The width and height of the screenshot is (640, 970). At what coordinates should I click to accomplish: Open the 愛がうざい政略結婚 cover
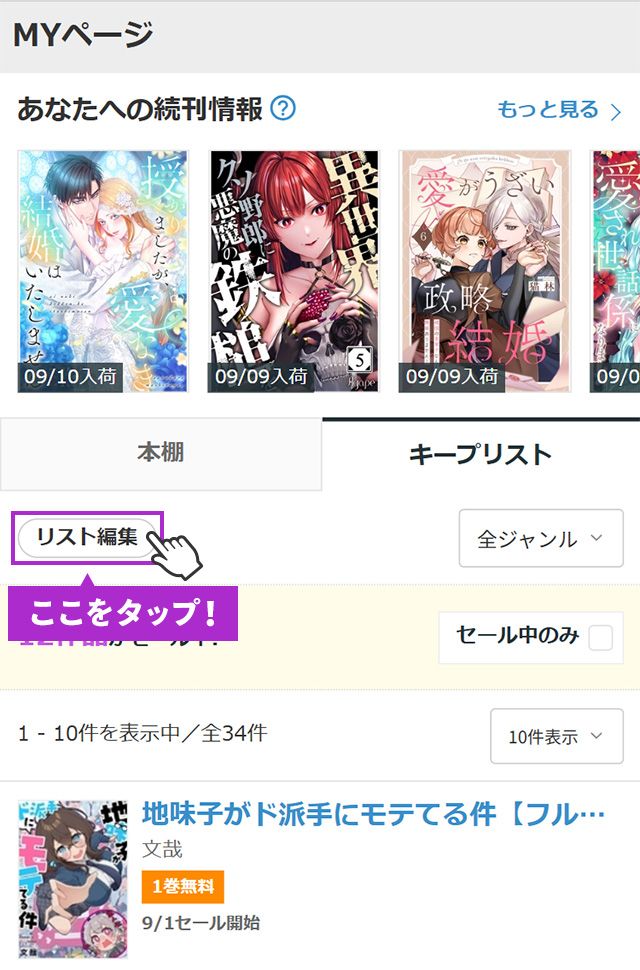(484, 270)
